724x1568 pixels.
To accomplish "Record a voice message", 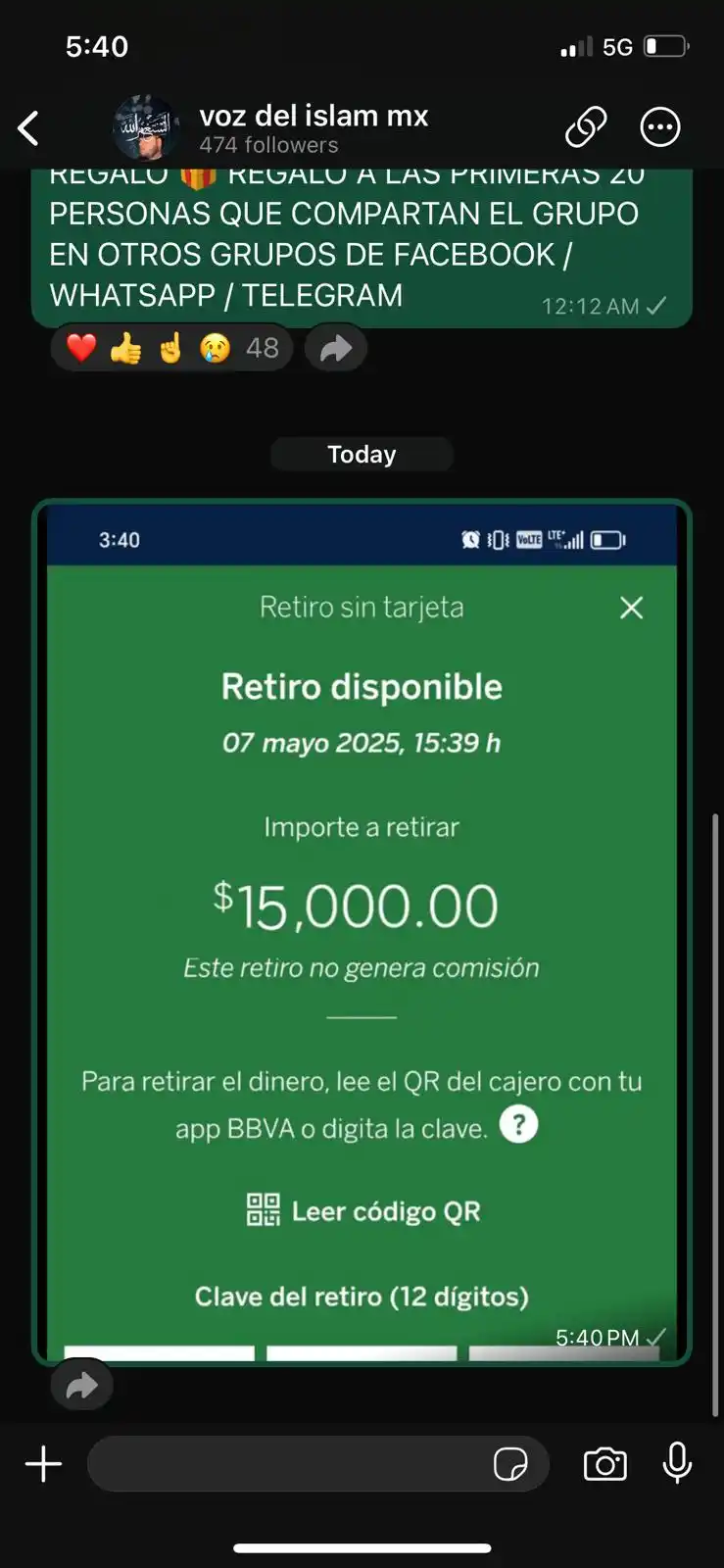I will (x=677, y=1464).
